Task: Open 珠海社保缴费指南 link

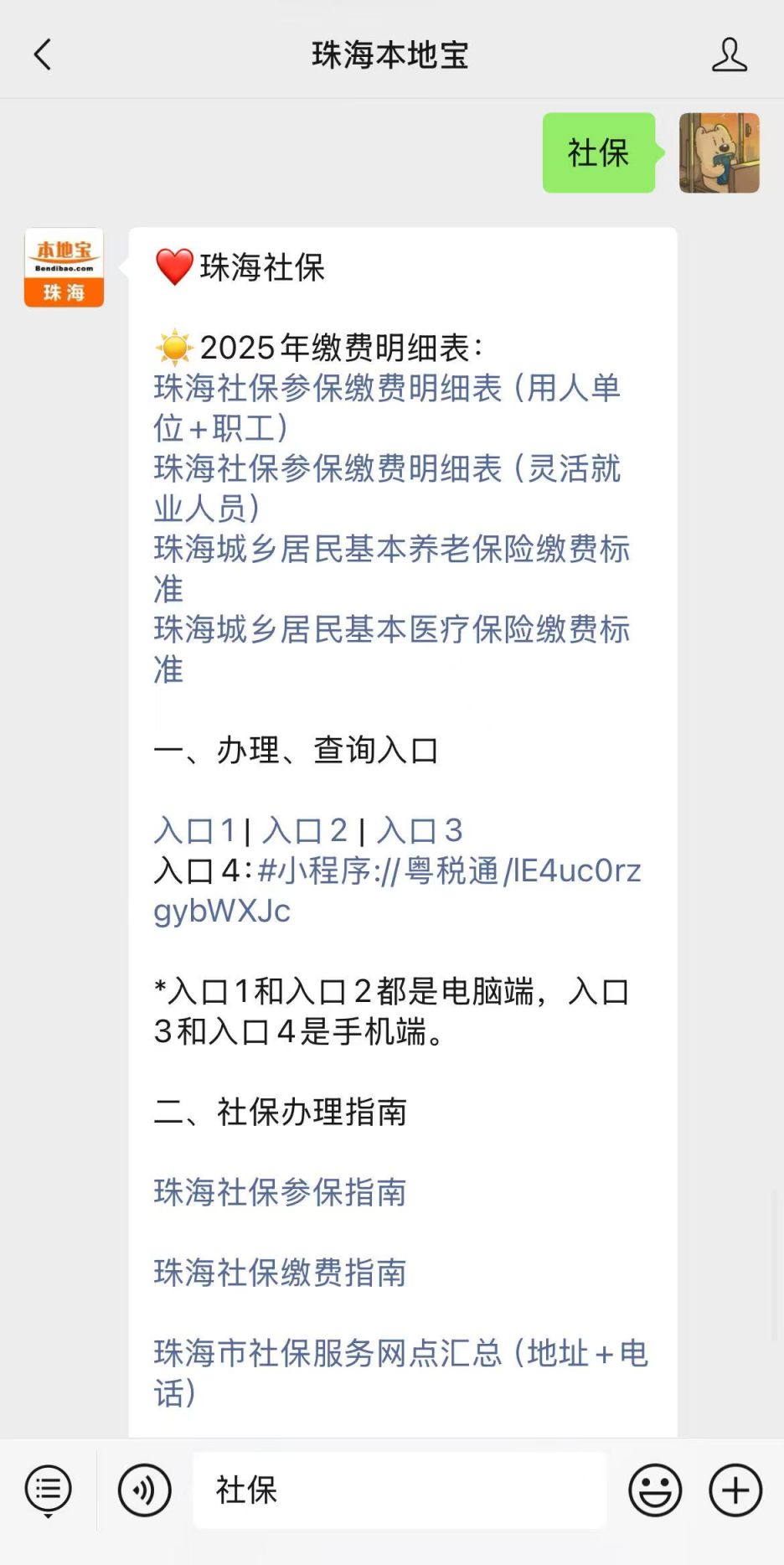Action: click(x=280, y=1273)
